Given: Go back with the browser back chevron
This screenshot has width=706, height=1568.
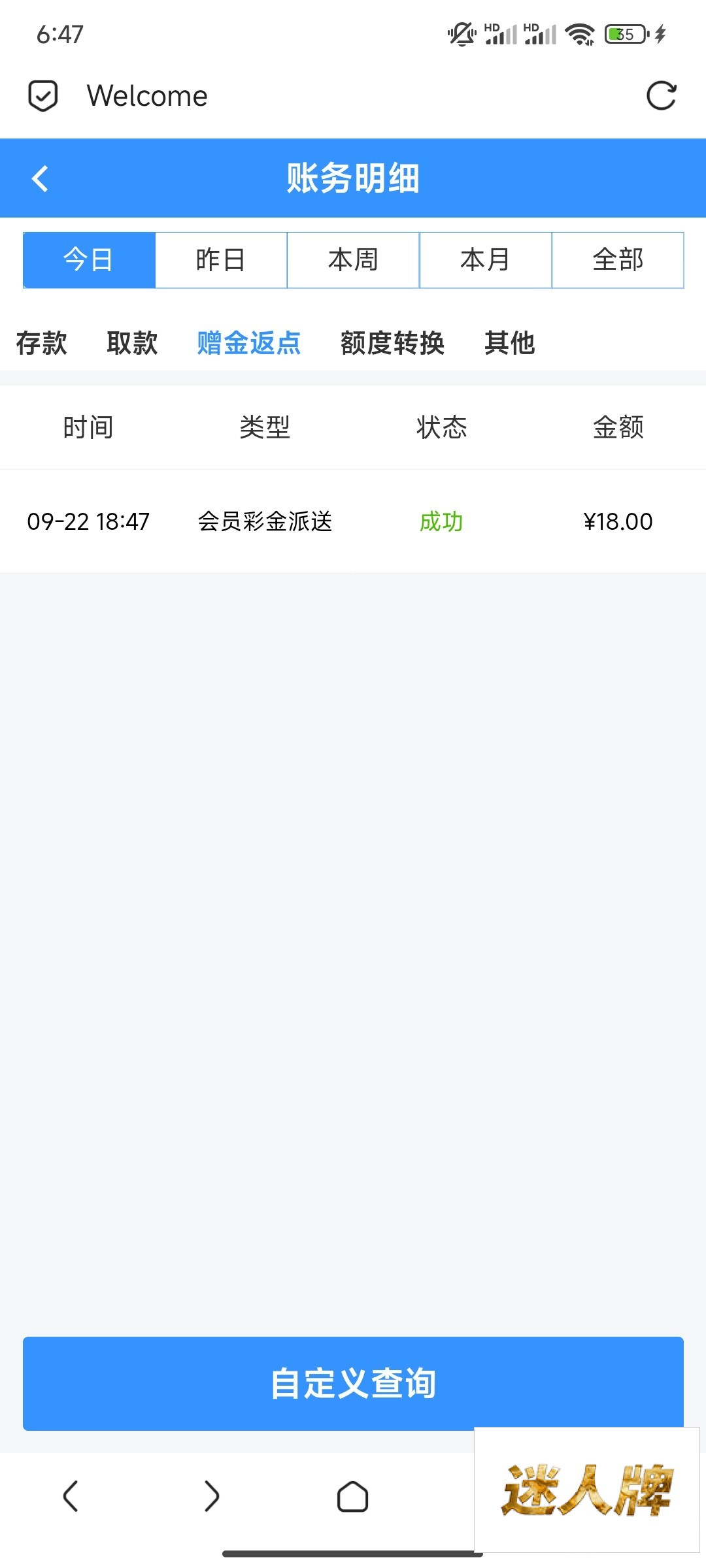Looking at the screenshot, I should (x=71, y=1496).
